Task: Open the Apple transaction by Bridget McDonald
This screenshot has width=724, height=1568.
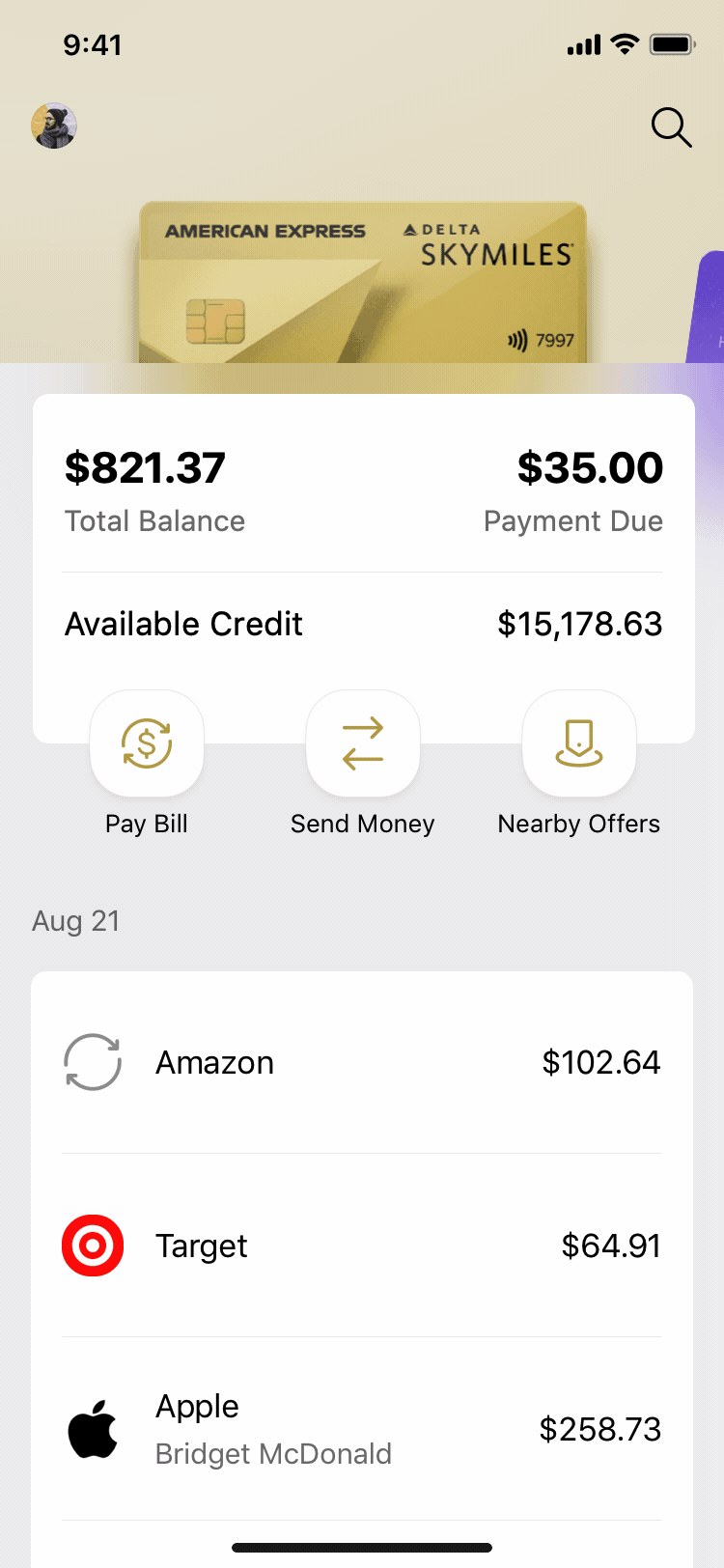Action: click(362, 1429)
